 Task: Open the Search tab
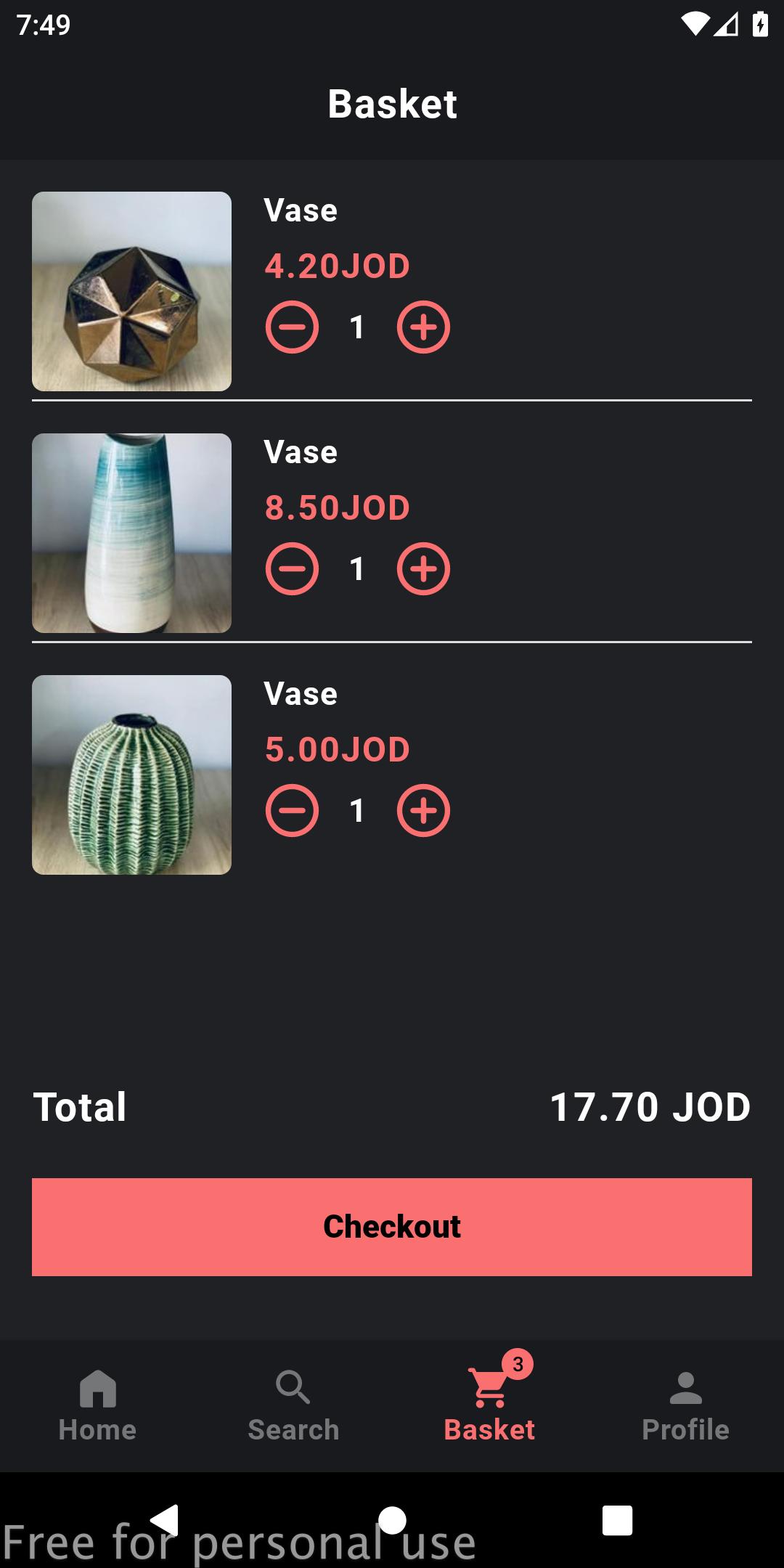[x=294, y=1406]
